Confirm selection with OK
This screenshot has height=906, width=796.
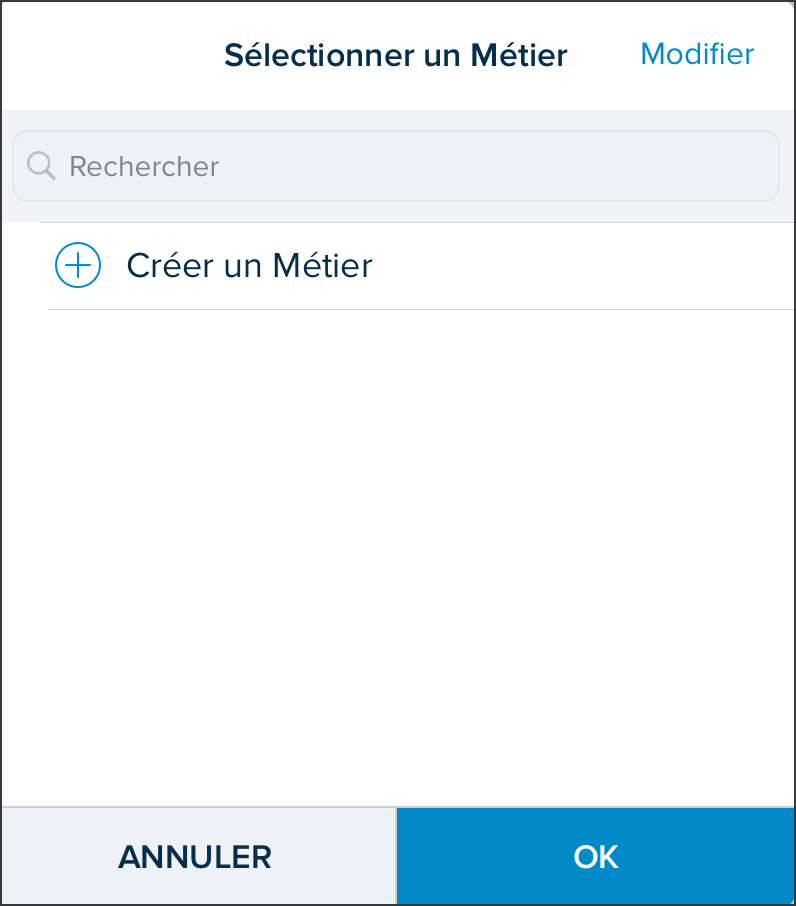click(596, 856)
